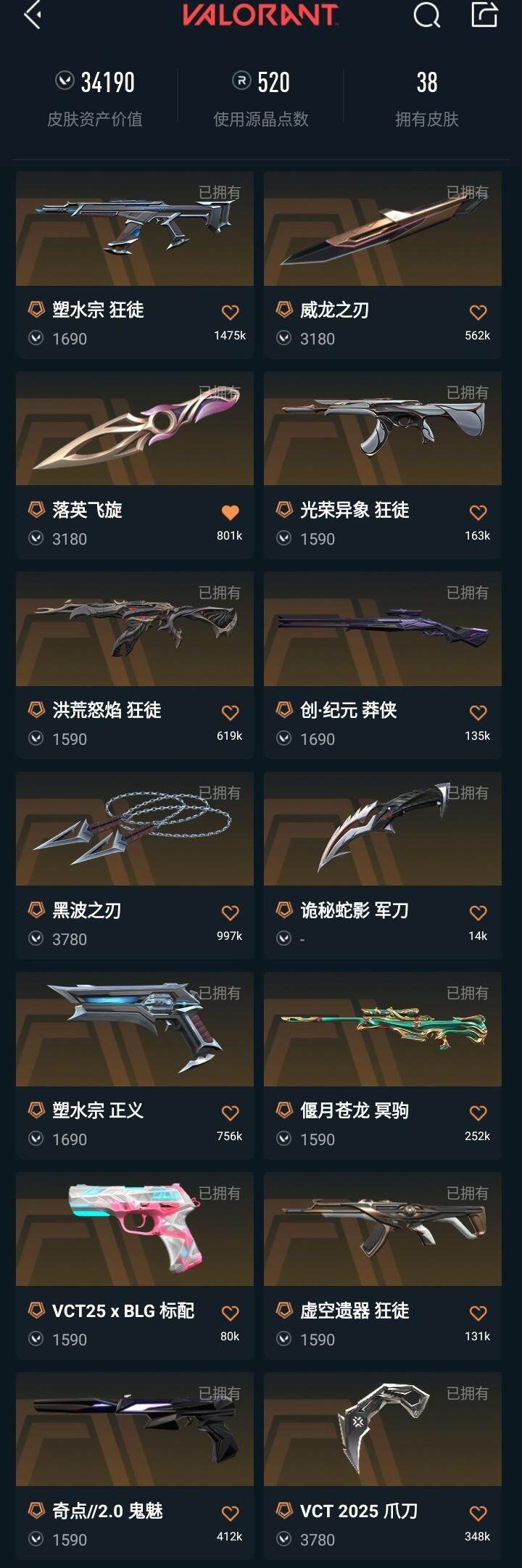Go back with the top-left arrow
Screen dimensions: 522x1568
click(33, 15)
